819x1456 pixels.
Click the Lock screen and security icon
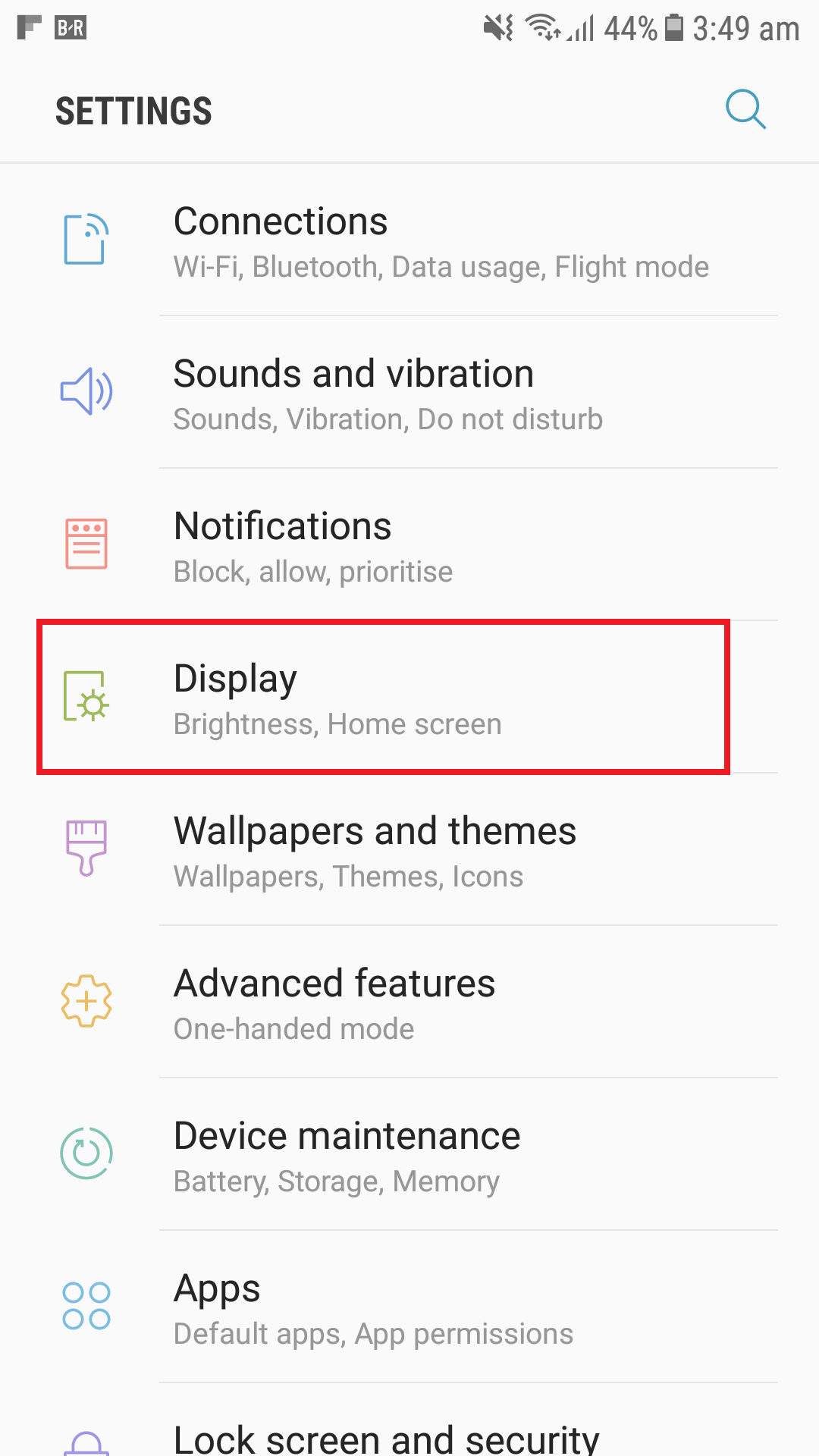pos(86,1441)
